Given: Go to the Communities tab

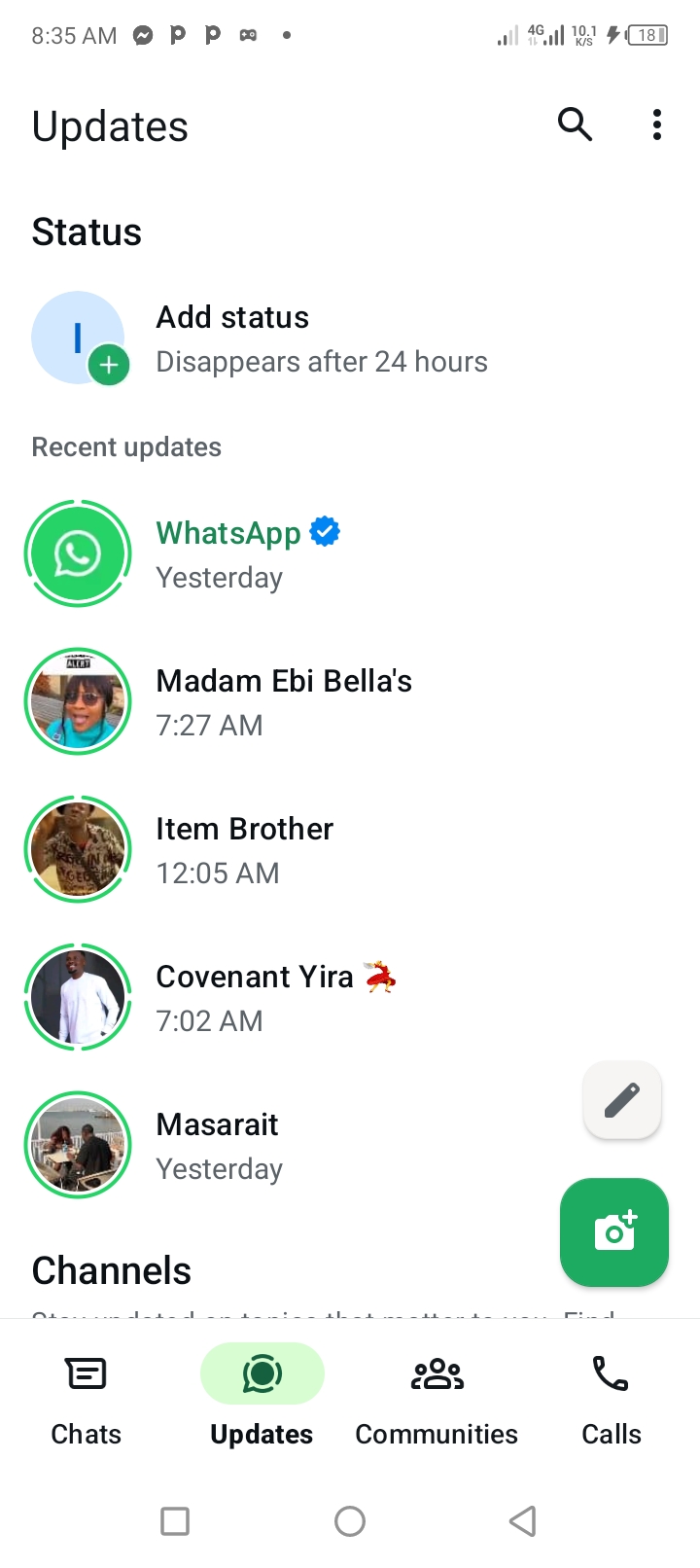Looking at the screenshot, I should (437, 1396).
